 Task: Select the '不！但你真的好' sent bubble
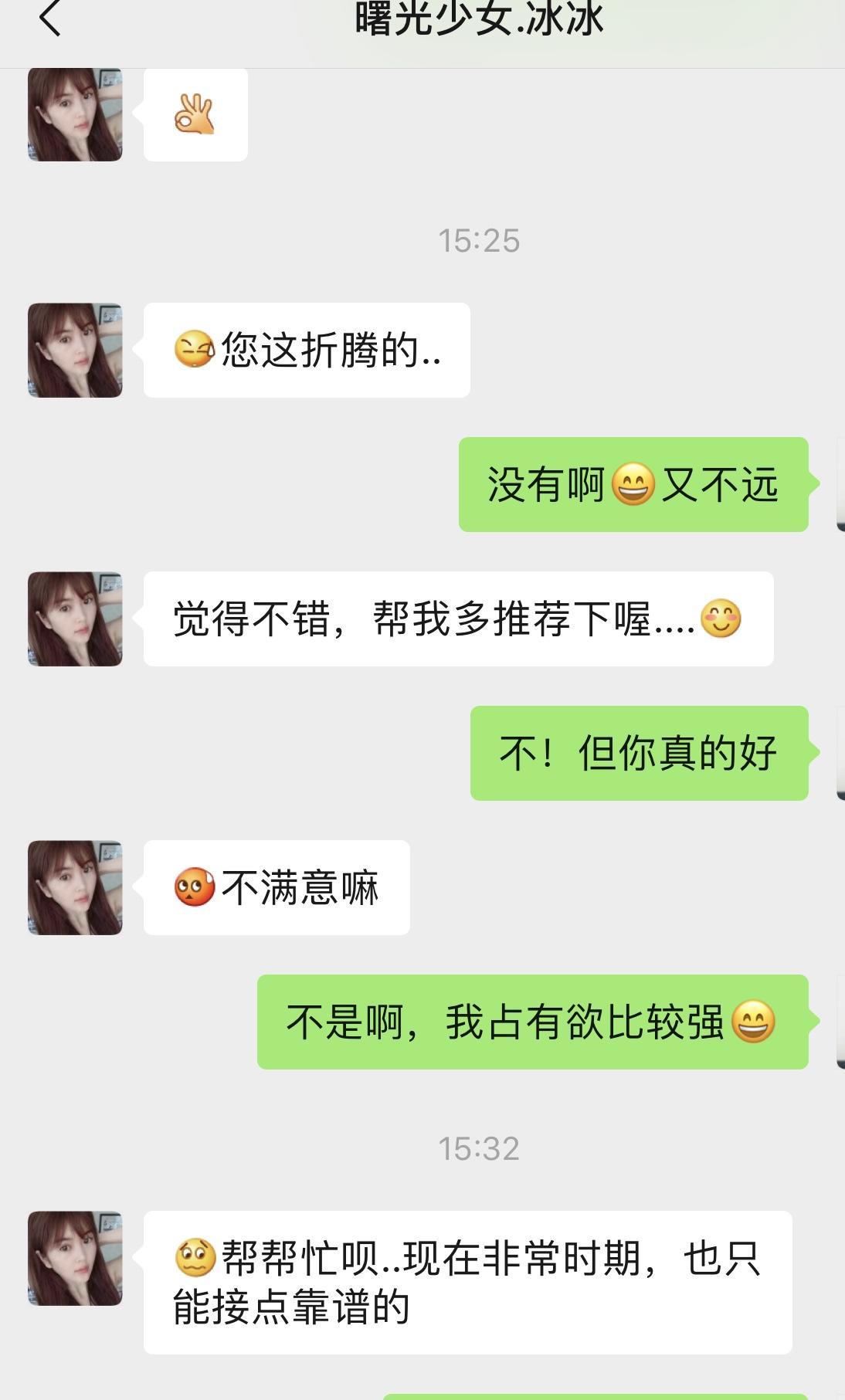638,754
